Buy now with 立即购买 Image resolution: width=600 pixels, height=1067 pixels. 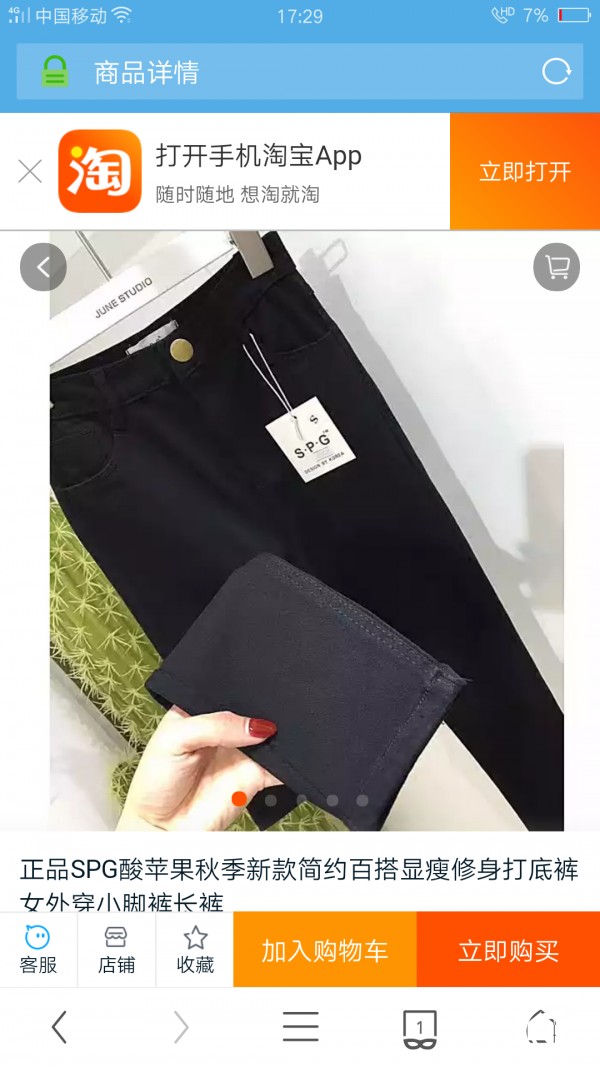[x=509, y=950]
